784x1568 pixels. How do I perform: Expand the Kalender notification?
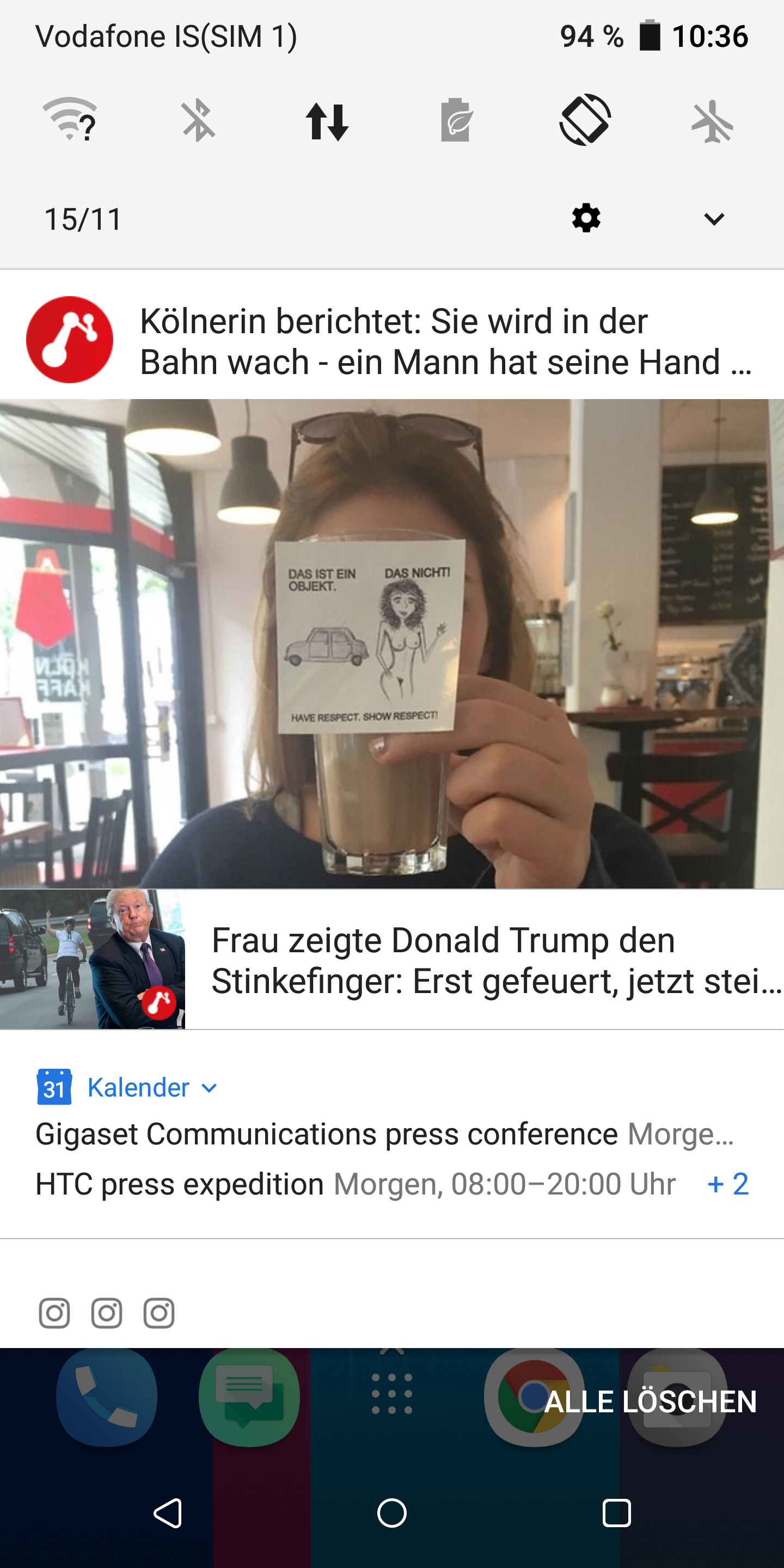[x=209, y=1088]
